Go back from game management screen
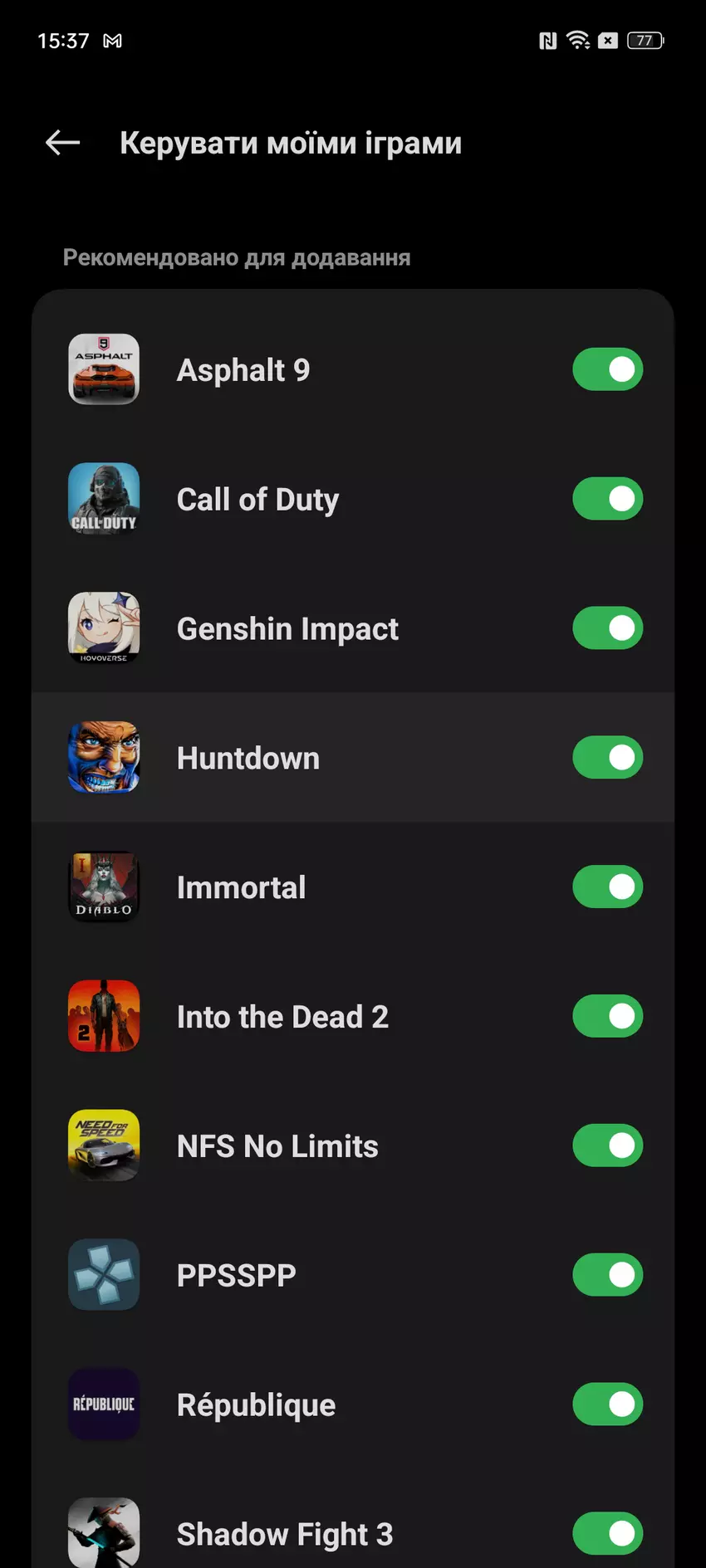706x1568 pixels. coord(62,143)
